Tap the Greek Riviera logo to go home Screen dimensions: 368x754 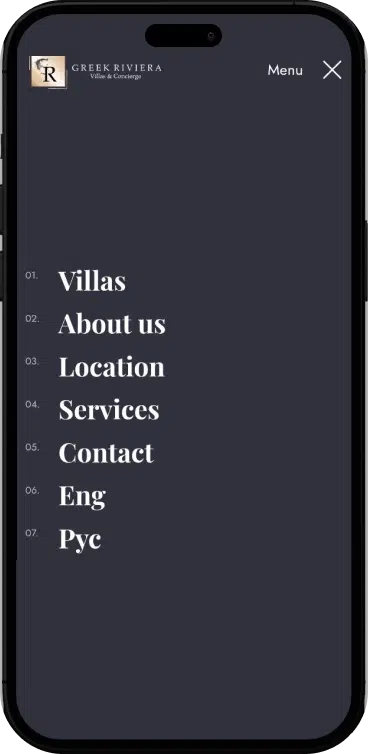point(96,72)
